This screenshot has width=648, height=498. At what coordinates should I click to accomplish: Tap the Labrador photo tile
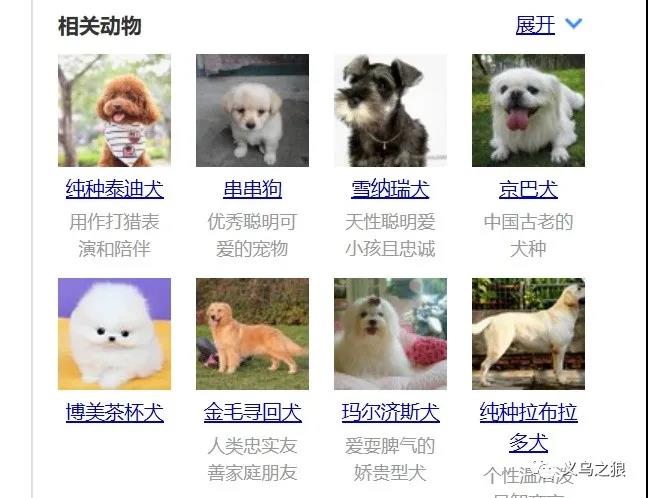coord(528,334)
